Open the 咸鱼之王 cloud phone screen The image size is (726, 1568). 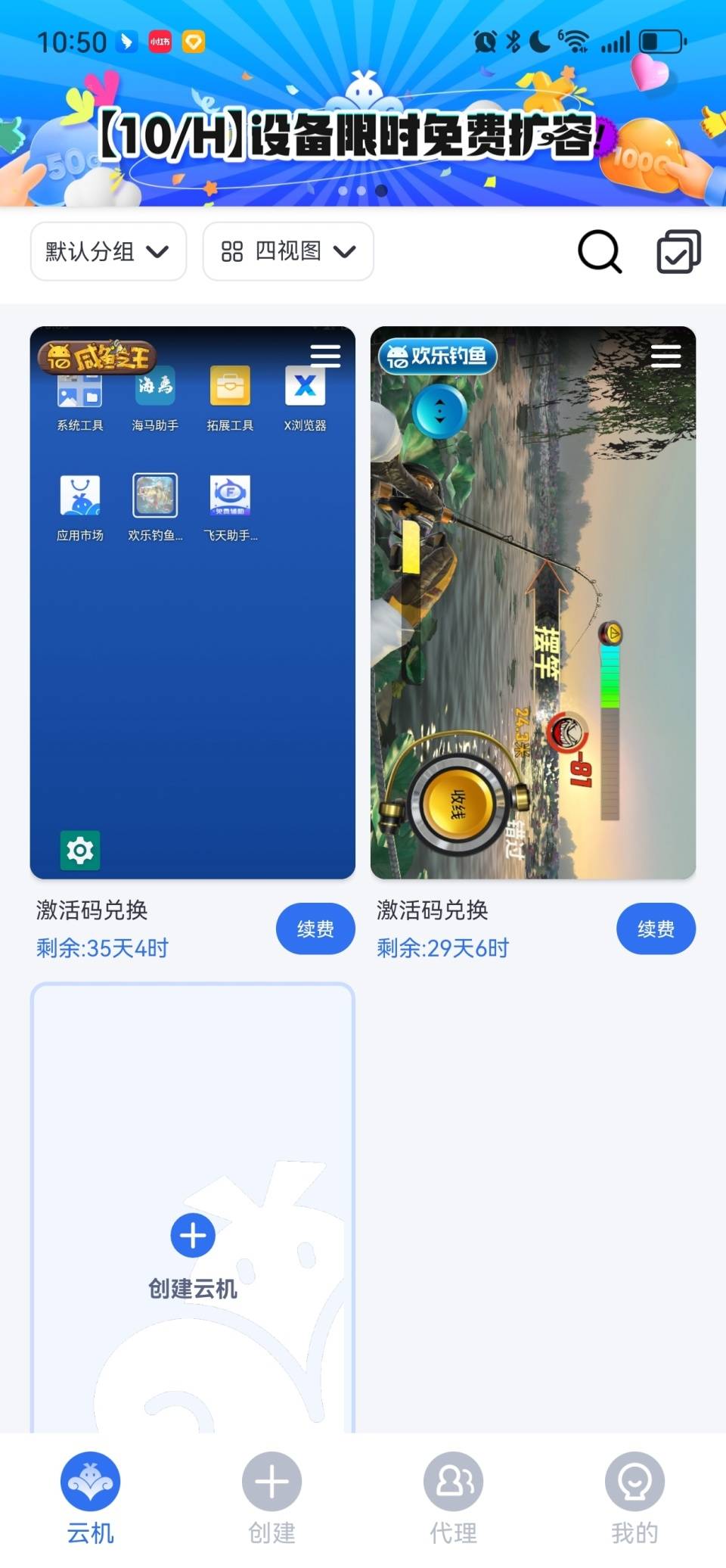coord(192,643)
